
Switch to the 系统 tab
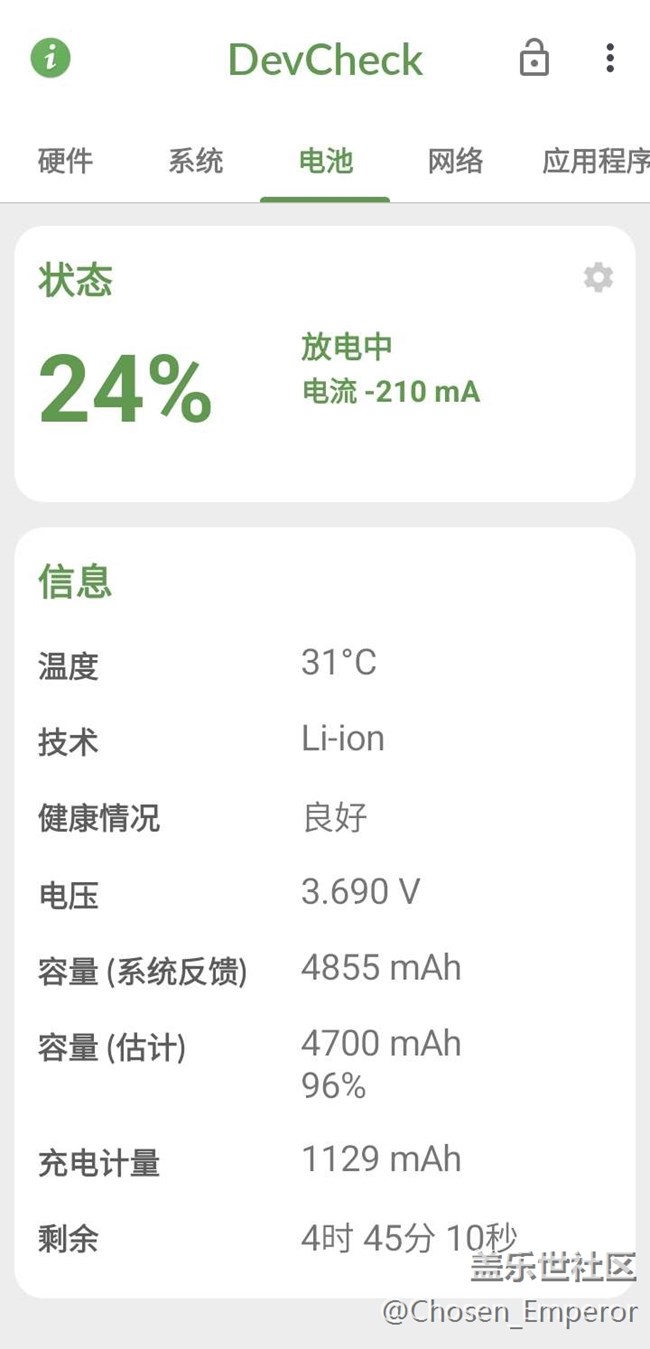click(195, 161)
